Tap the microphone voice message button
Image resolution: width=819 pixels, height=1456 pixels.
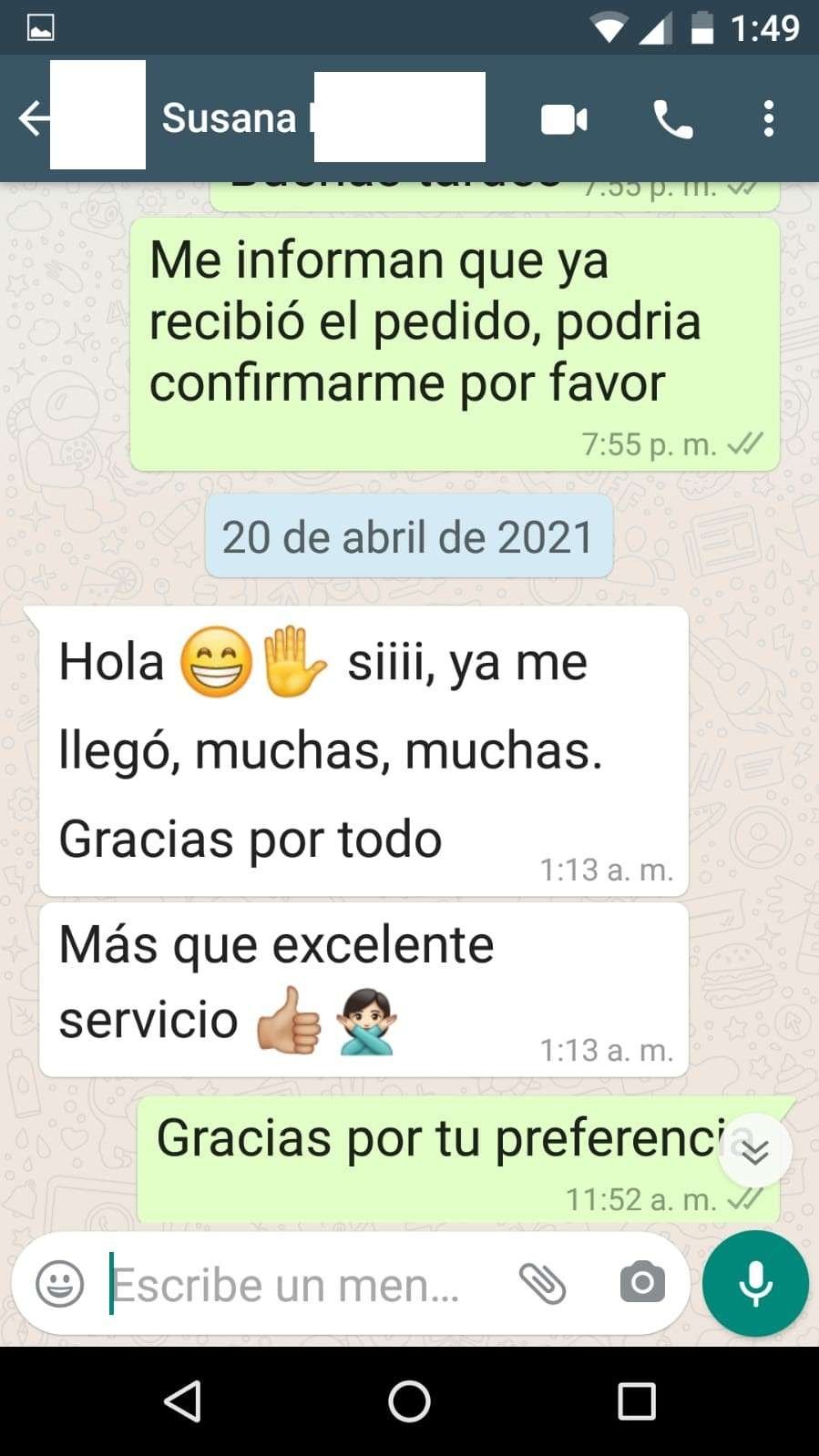coord(755,1284)
